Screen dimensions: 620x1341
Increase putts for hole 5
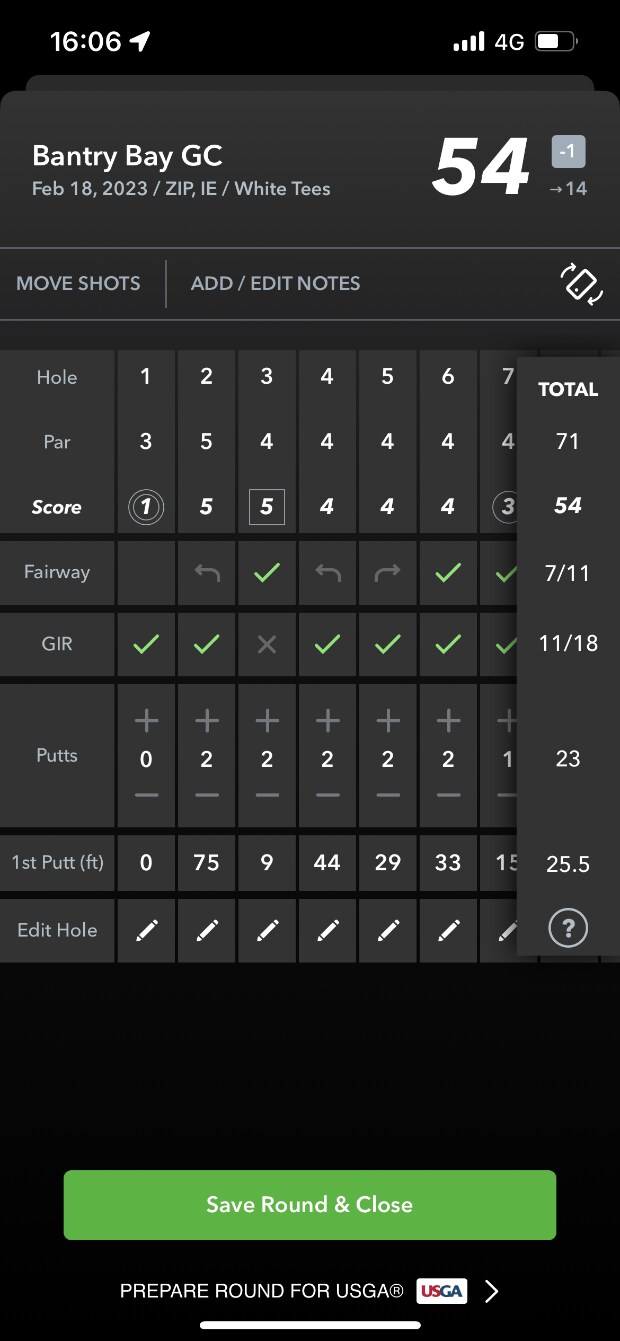coord(388,720)
